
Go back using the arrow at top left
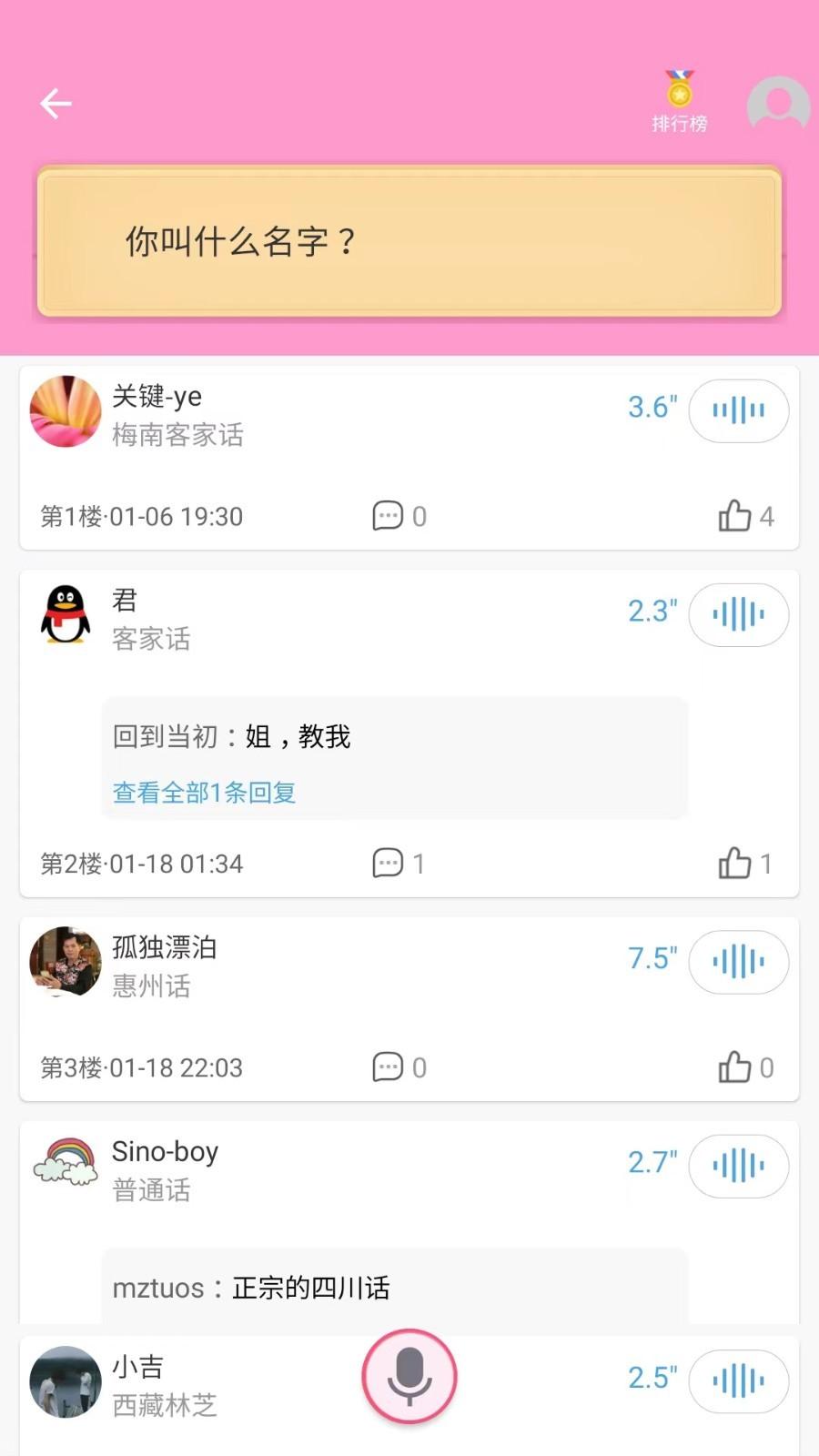point(56,104)
